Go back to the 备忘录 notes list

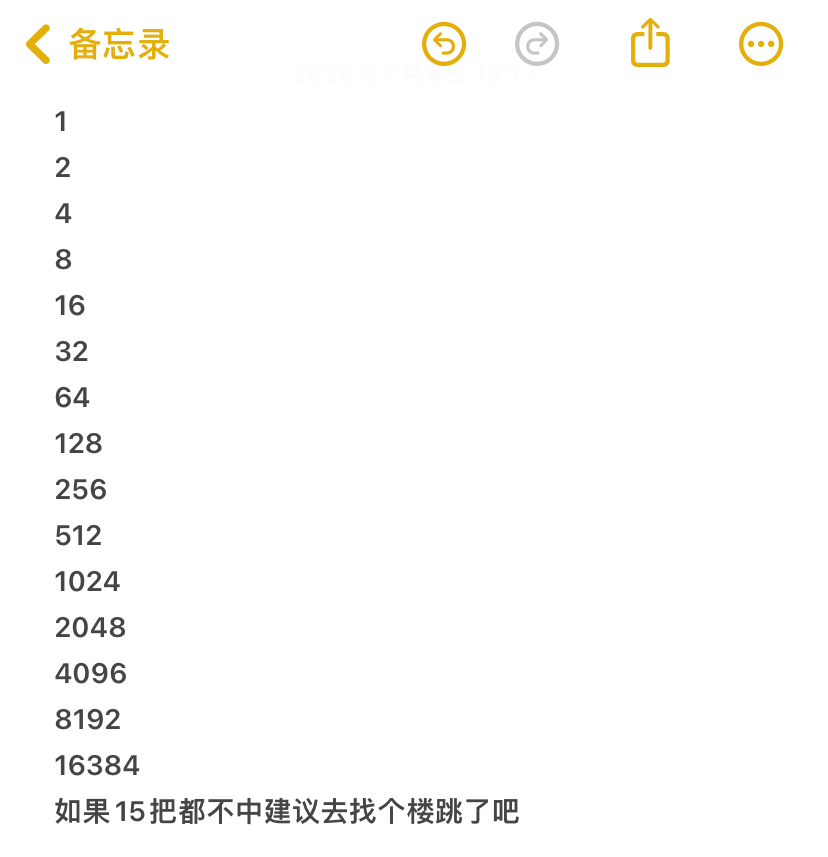click(x=97, y=45)
